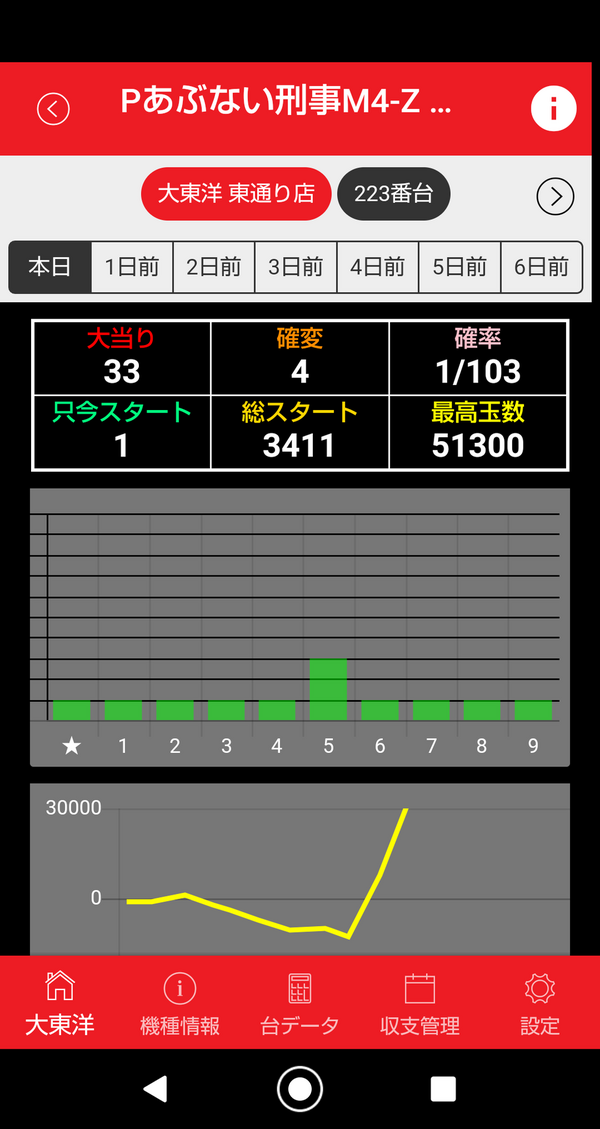
Task: Switch to the 本日 tab
Action: coord(50,267)
